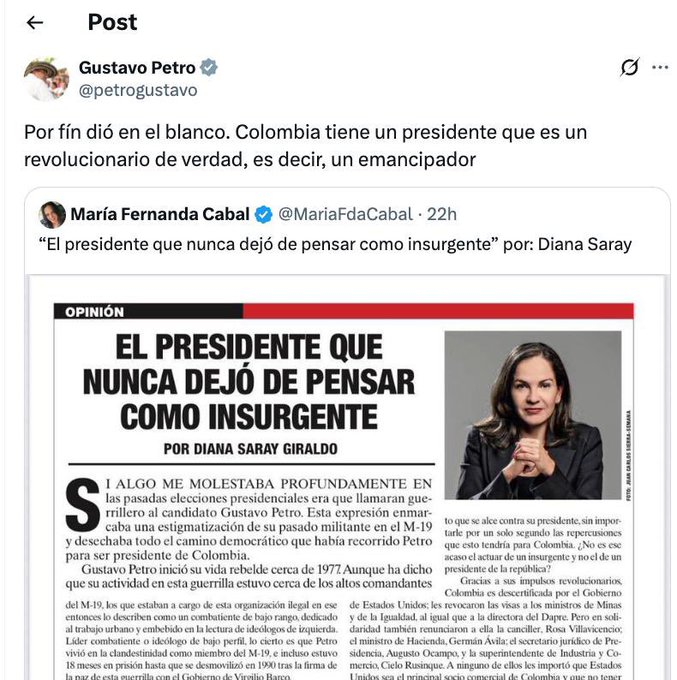Go back using the arrow
Image resolution: width=677 pixels, height=680 pixels.
[x=35, y=22]
